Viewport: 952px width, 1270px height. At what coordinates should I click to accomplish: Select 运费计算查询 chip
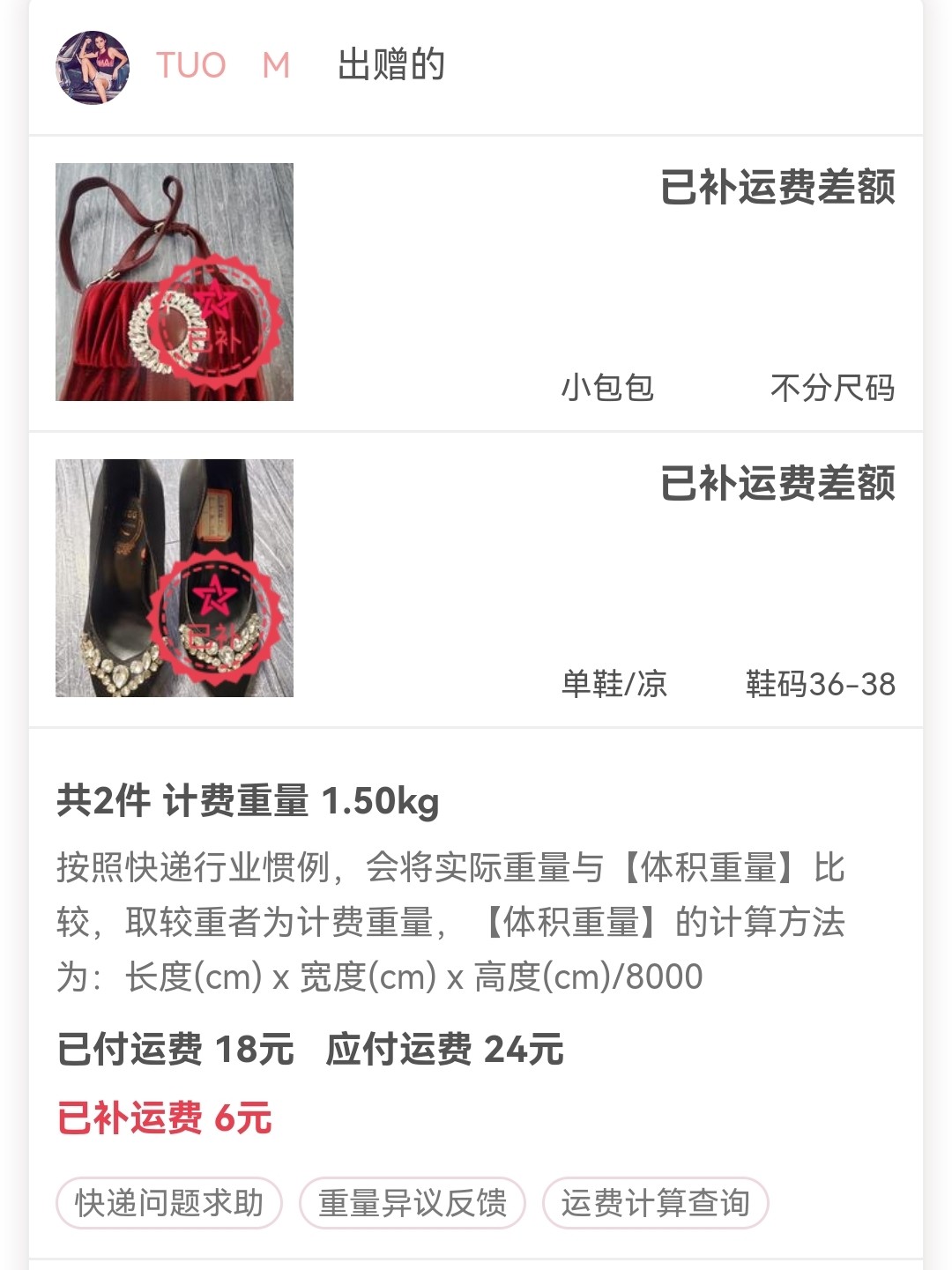[655, 1203]
